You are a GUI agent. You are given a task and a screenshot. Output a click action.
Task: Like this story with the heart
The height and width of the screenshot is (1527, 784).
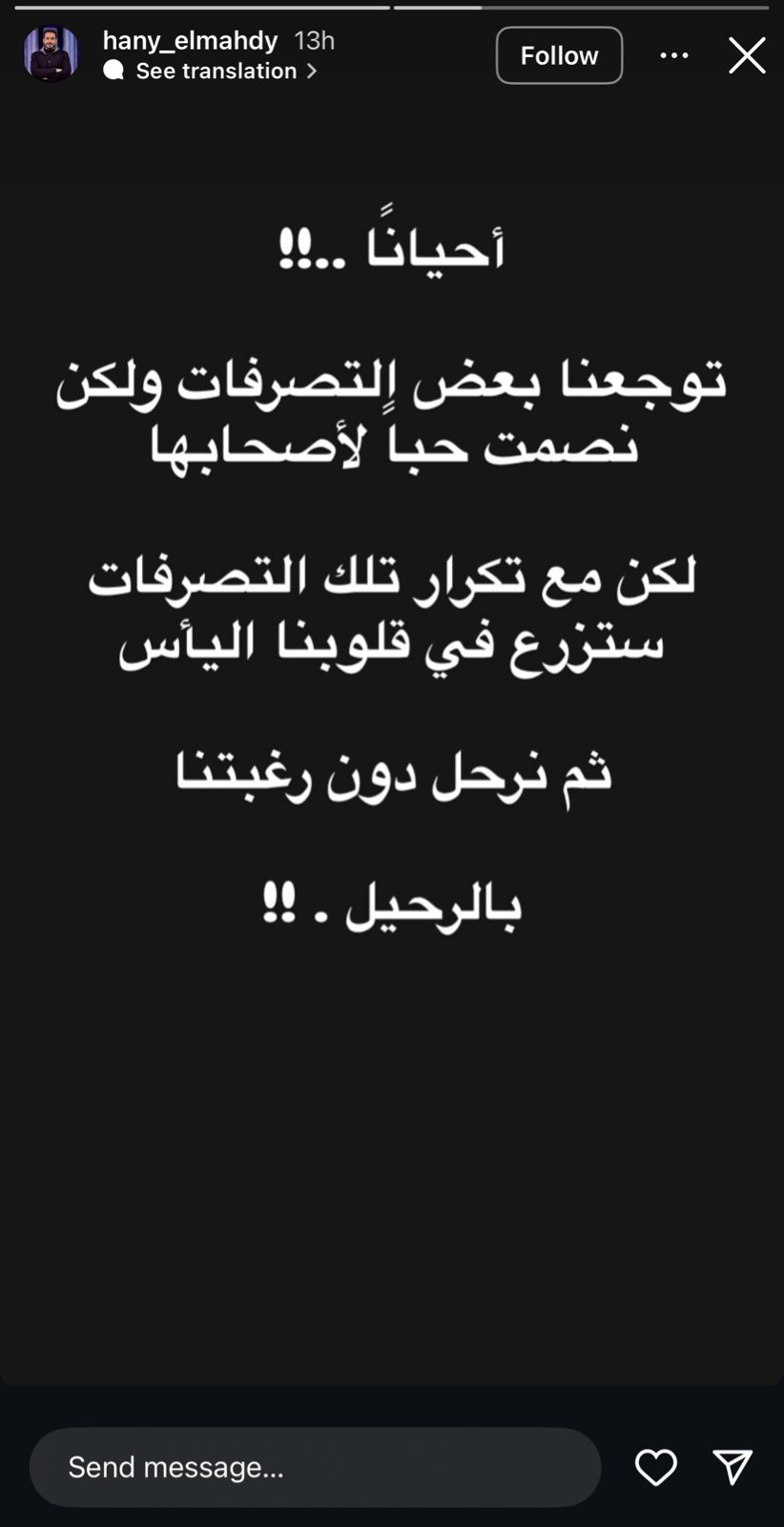(x=656, y=1467)
